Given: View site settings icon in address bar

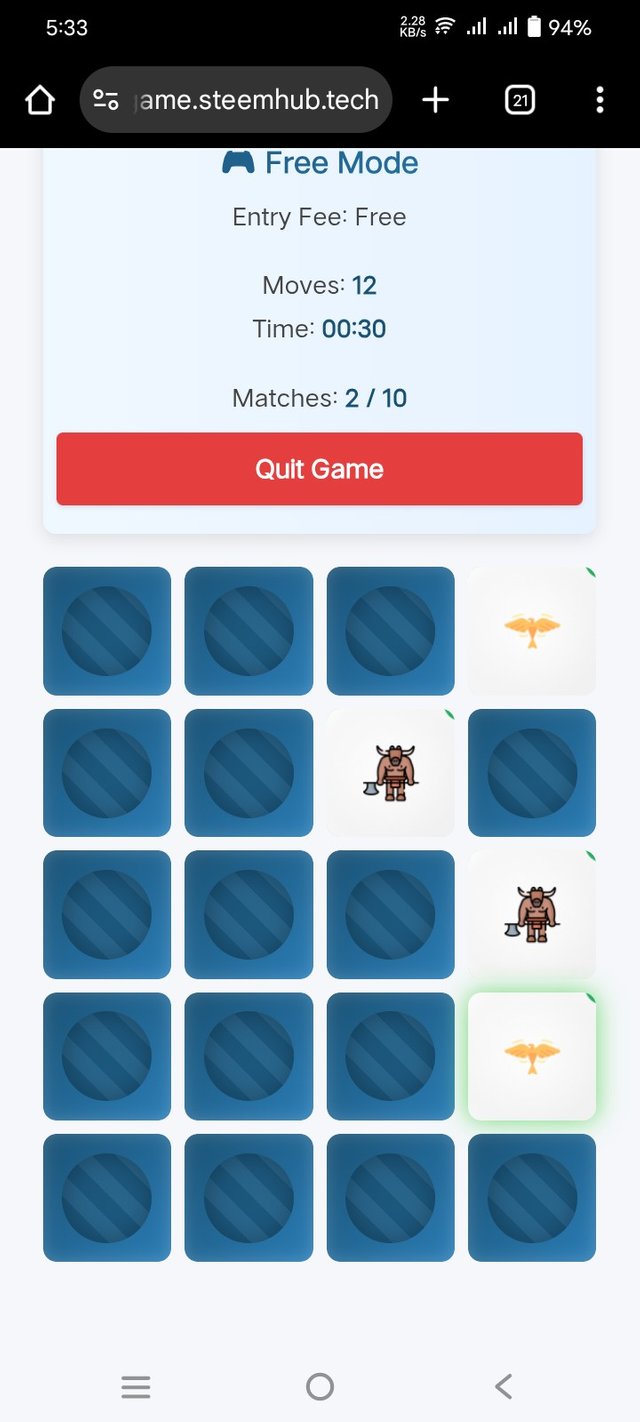Looking at the screenshot, I should click(105, 100).
